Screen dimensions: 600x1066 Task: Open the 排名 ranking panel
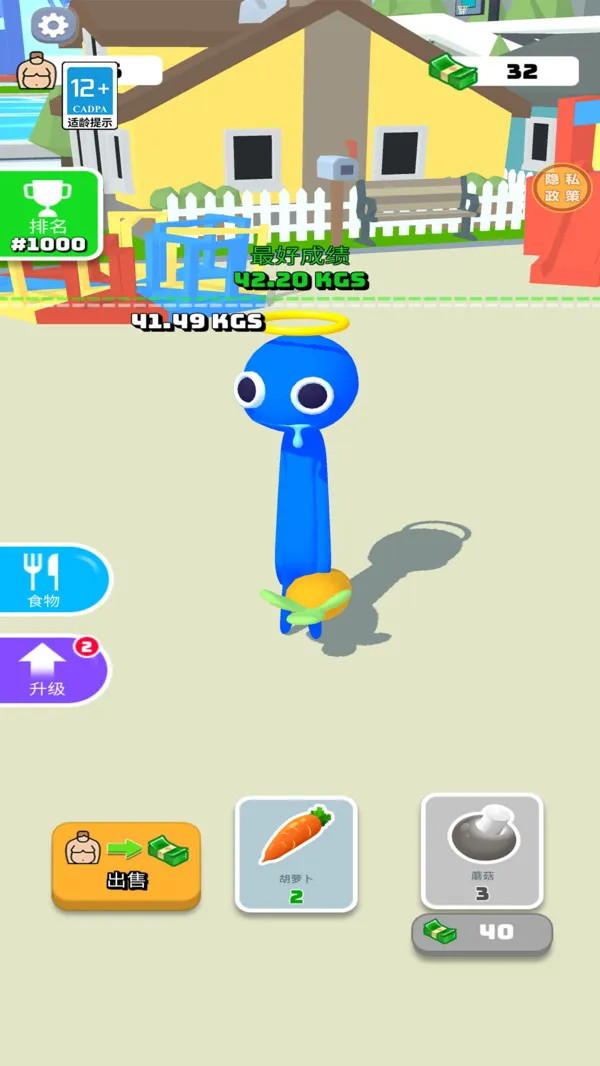coord(50,214)
